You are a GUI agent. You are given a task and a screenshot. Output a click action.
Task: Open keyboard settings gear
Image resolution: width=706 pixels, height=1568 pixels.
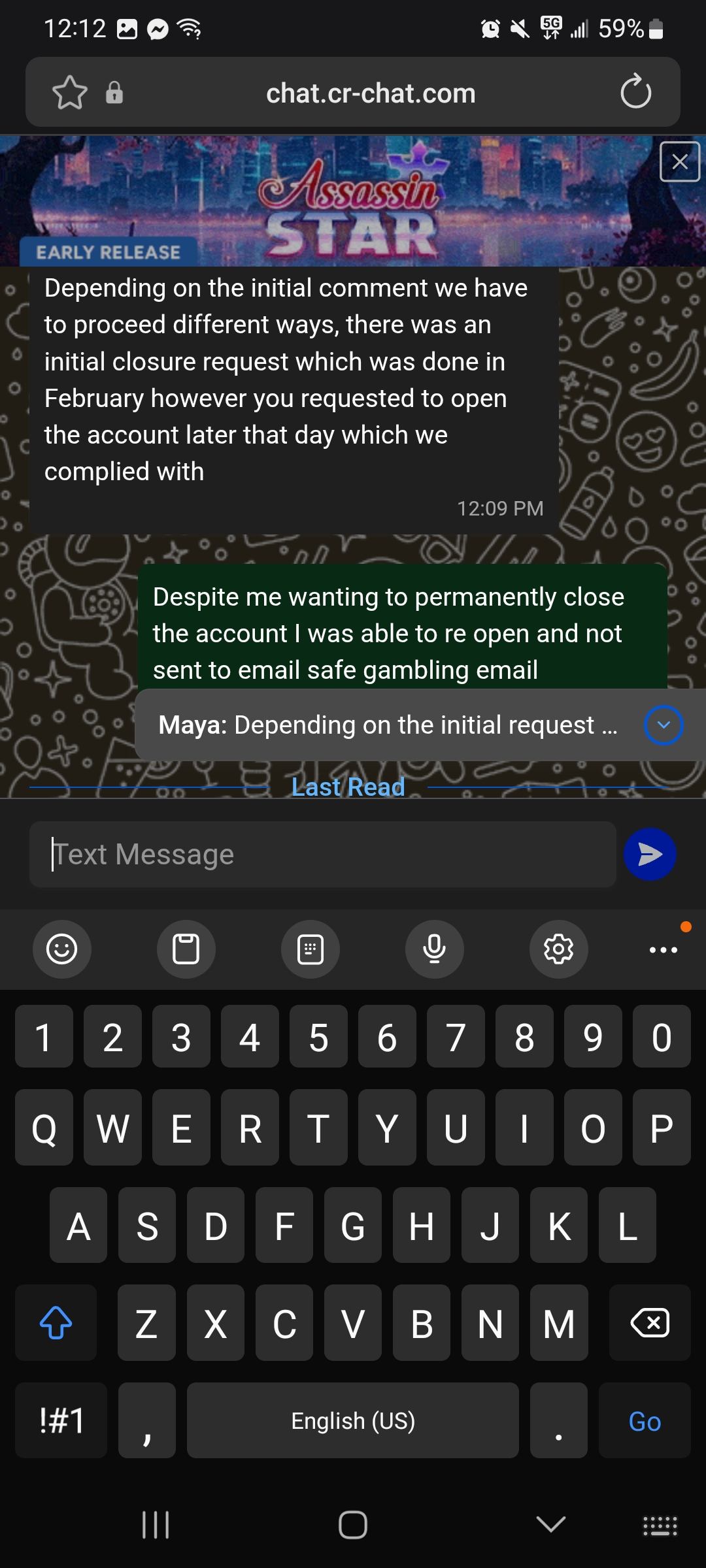(x=558, y=949)
